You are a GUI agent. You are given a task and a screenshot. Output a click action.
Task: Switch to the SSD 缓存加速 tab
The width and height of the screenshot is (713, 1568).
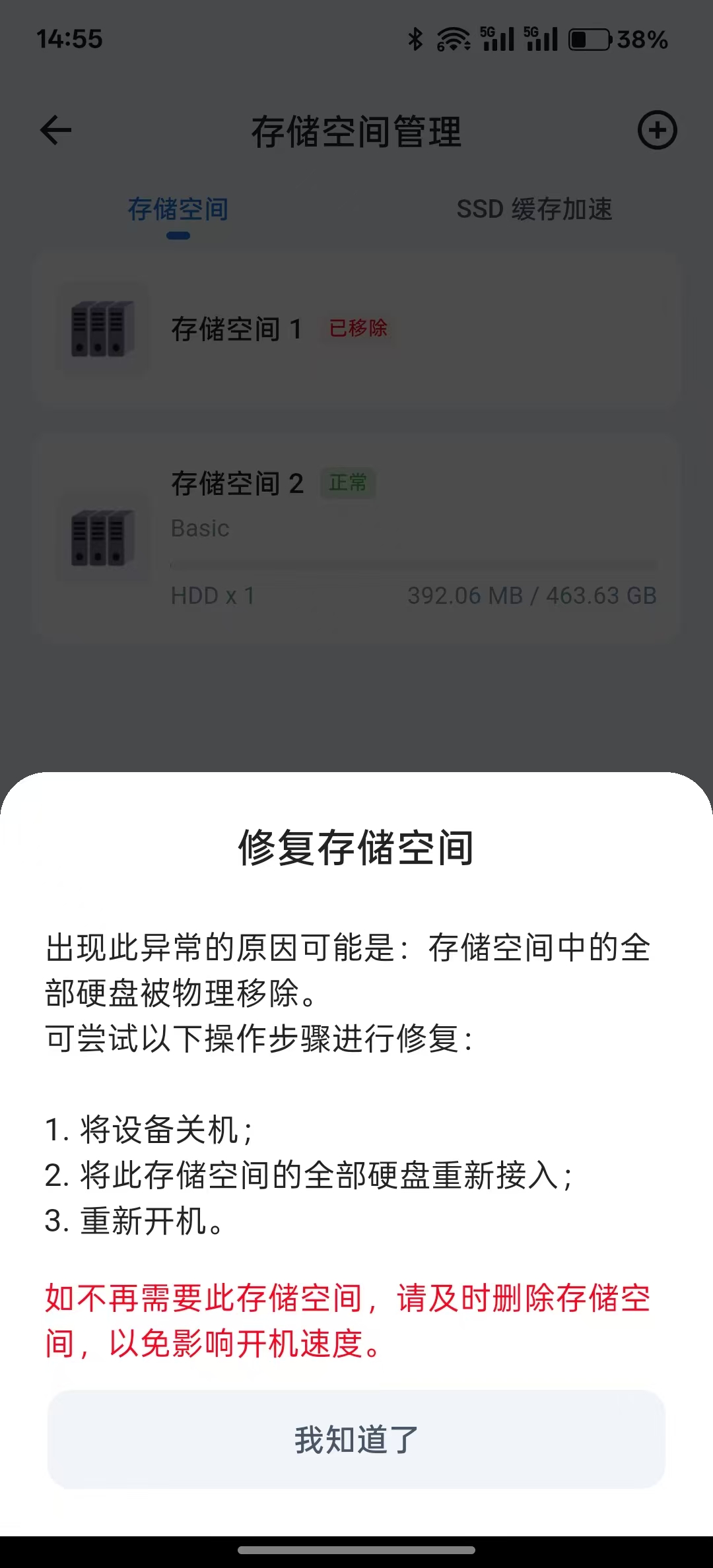point(534,210)
